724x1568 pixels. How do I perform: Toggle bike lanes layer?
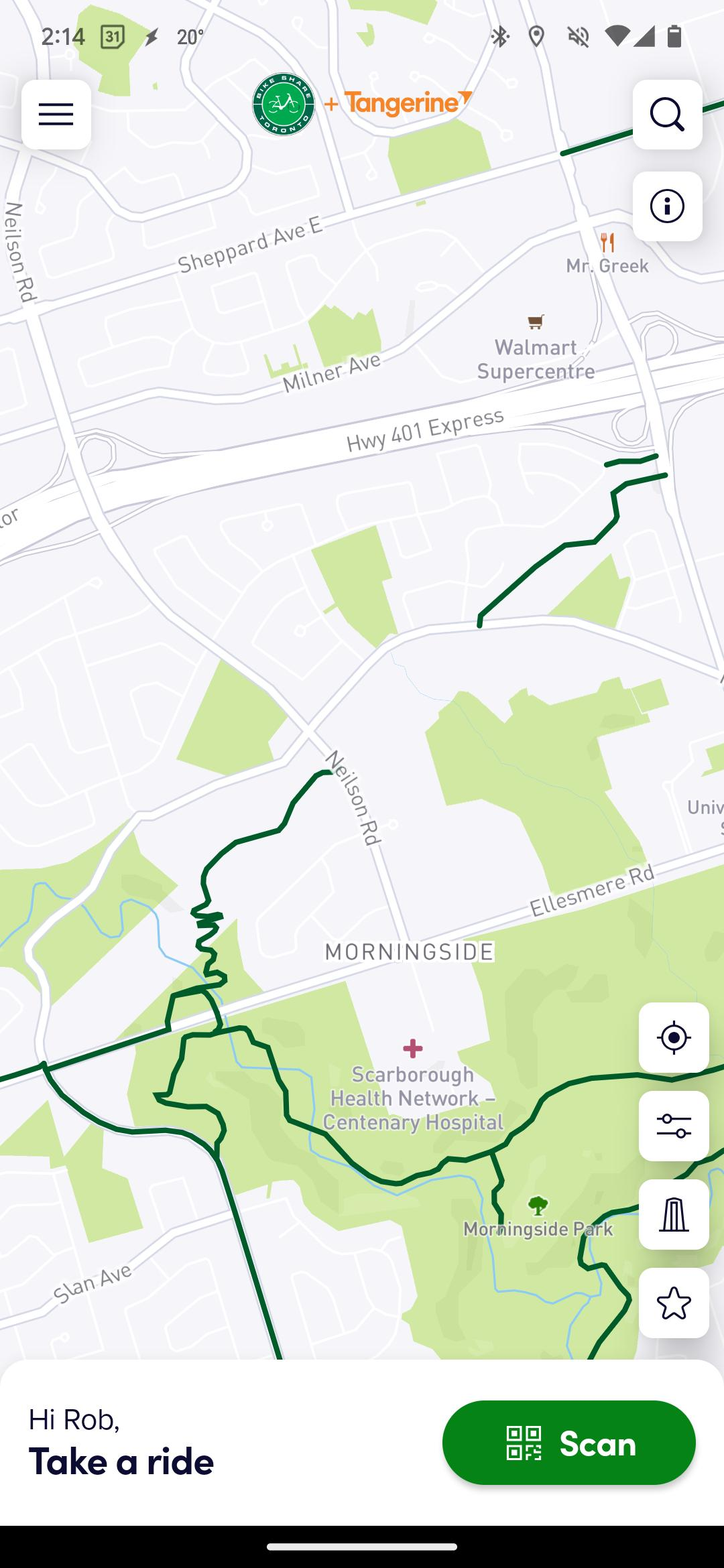coord(674,1214)
